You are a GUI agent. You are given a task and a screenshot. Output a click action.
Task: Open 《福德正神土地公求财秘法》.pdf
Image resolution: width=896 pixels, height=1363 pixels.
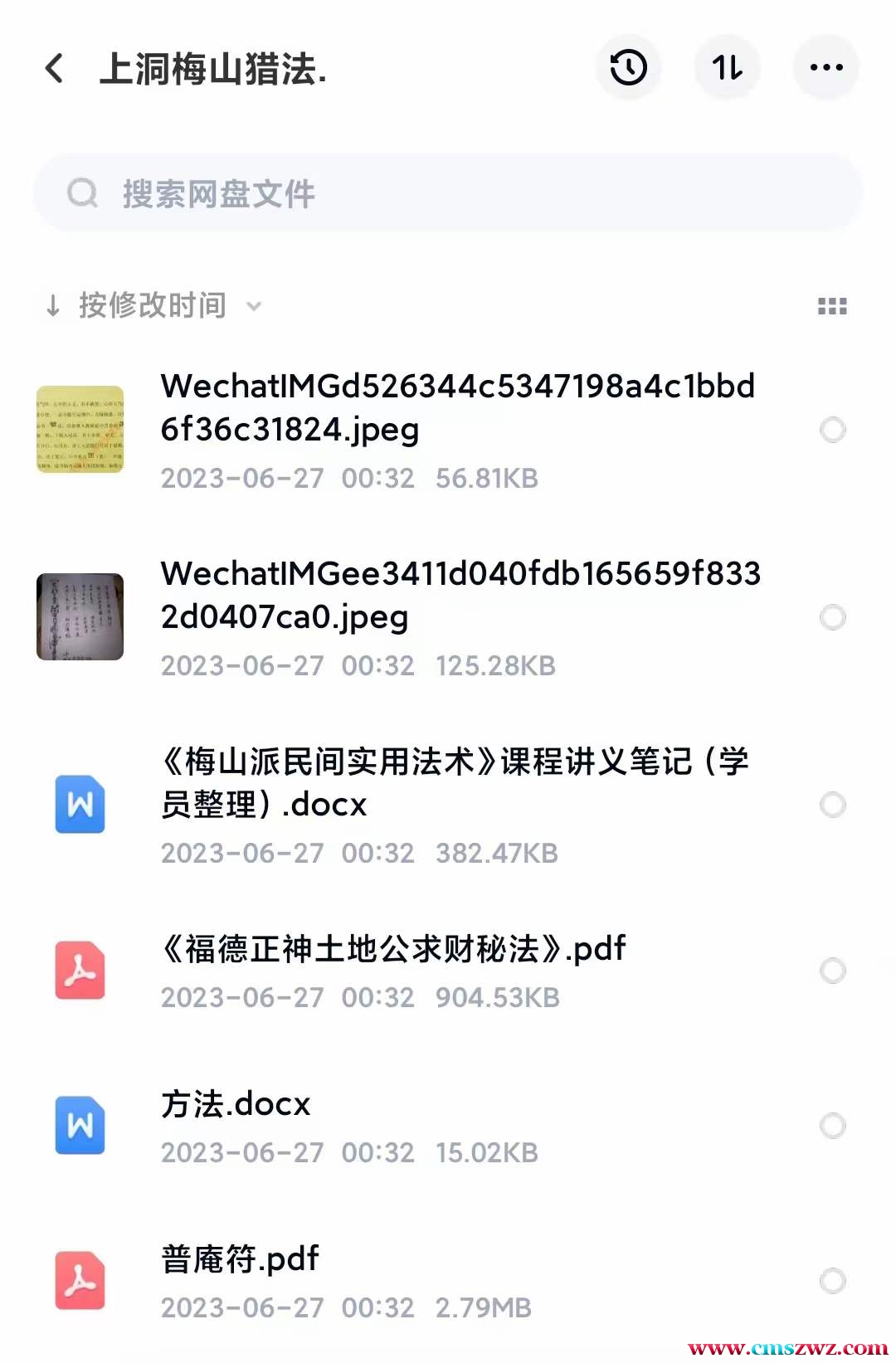(394, 950)
